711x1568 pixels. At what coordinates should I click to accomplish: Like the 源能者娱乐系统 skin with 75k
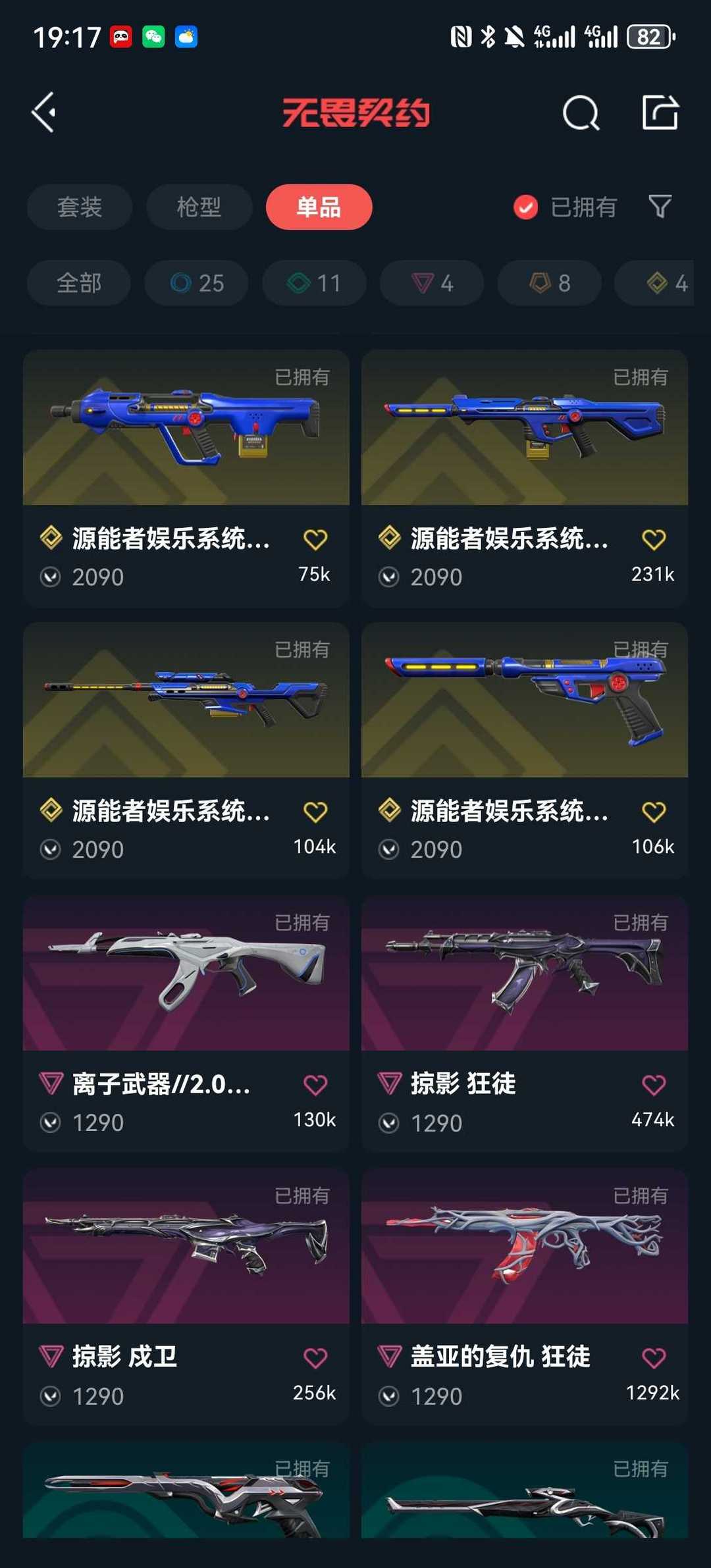point(315,539)
